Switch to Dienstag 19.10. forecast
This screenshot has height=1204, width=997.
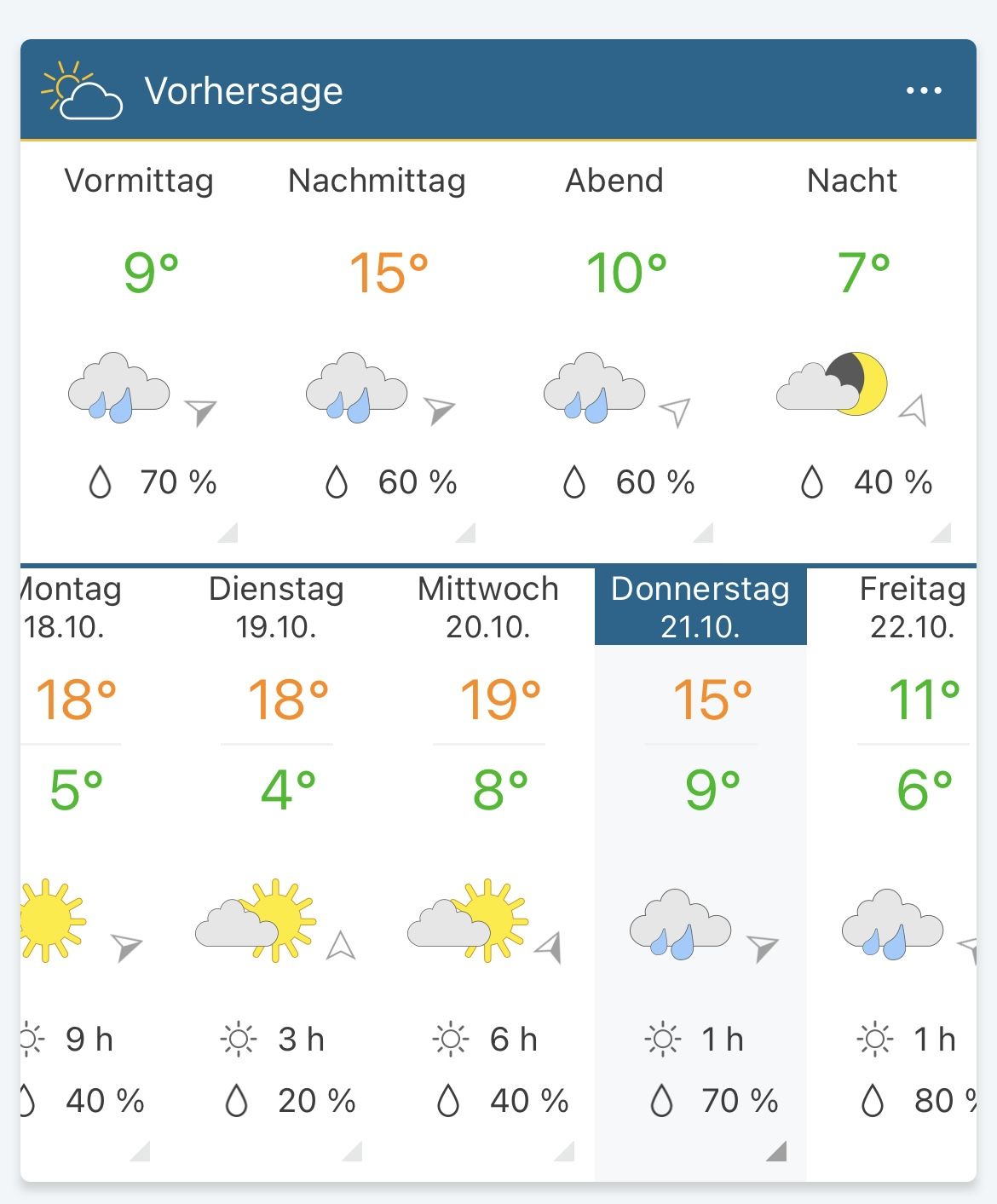[x=276, y=608]
